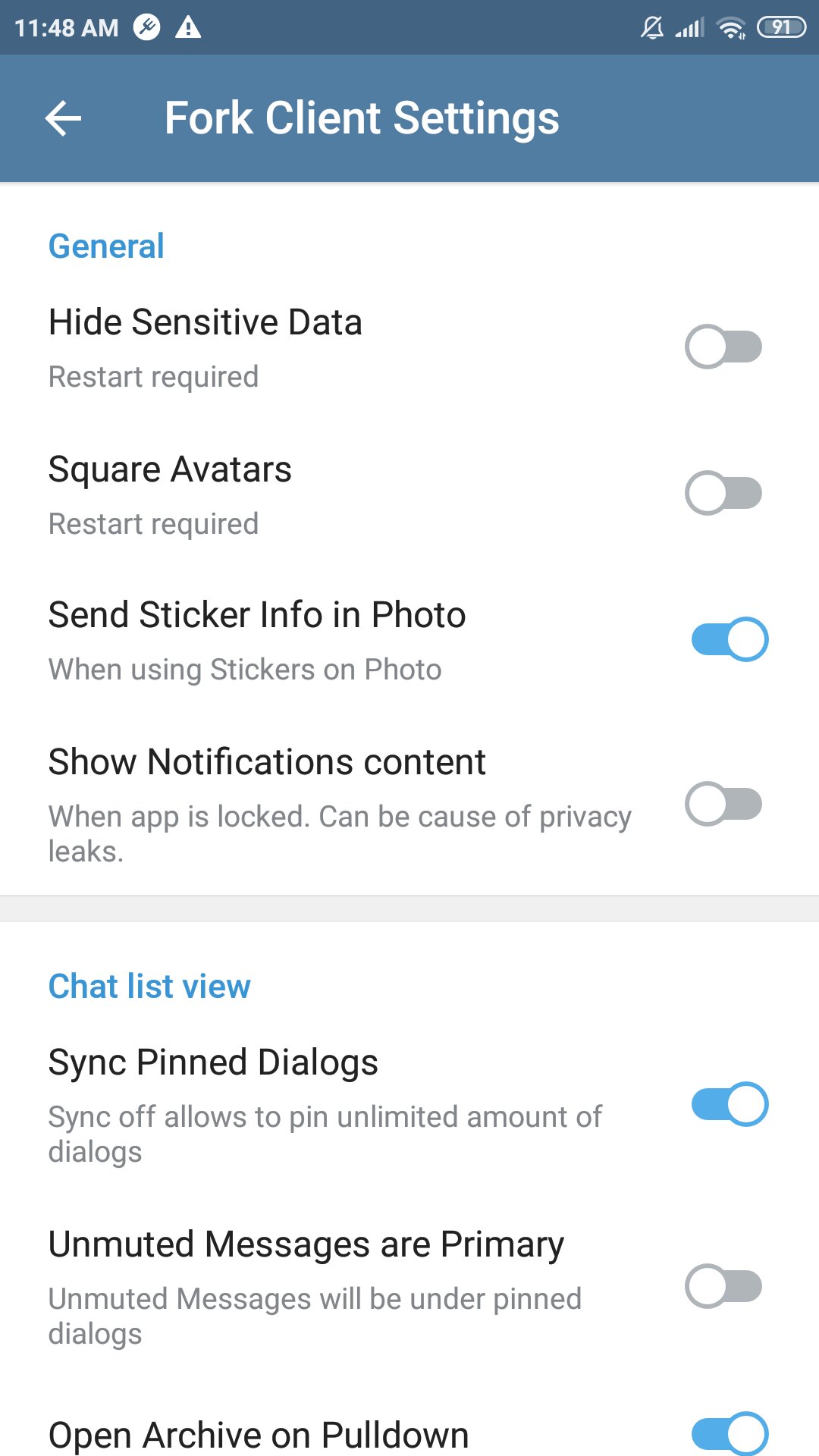
Task: Switch off Sync Pinned Dialogs
Action: click(730, 1104)
